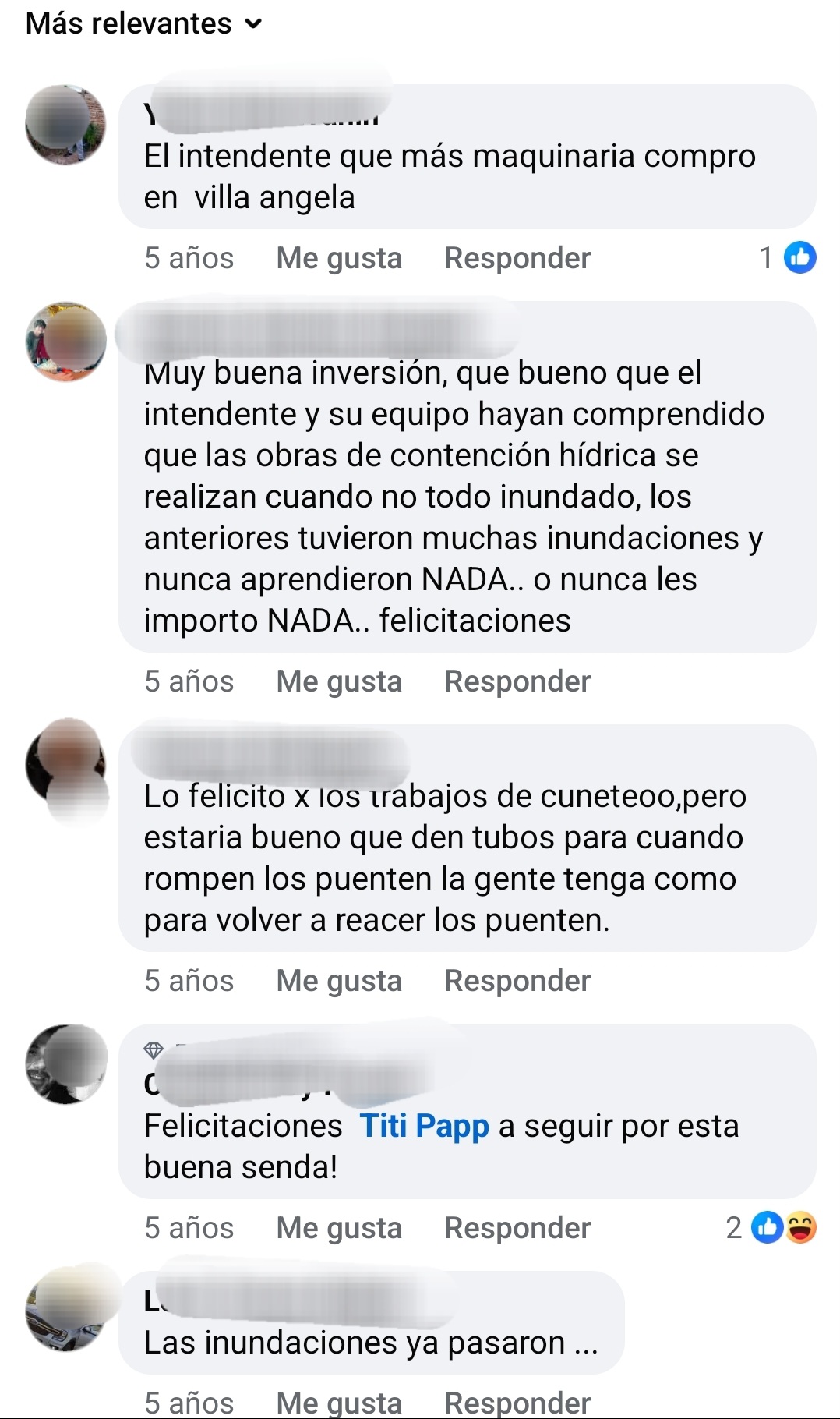Screen dimensions: 840x1419
Task: Reply to the villa angela maquinaria comment
Action: (517, 258)
